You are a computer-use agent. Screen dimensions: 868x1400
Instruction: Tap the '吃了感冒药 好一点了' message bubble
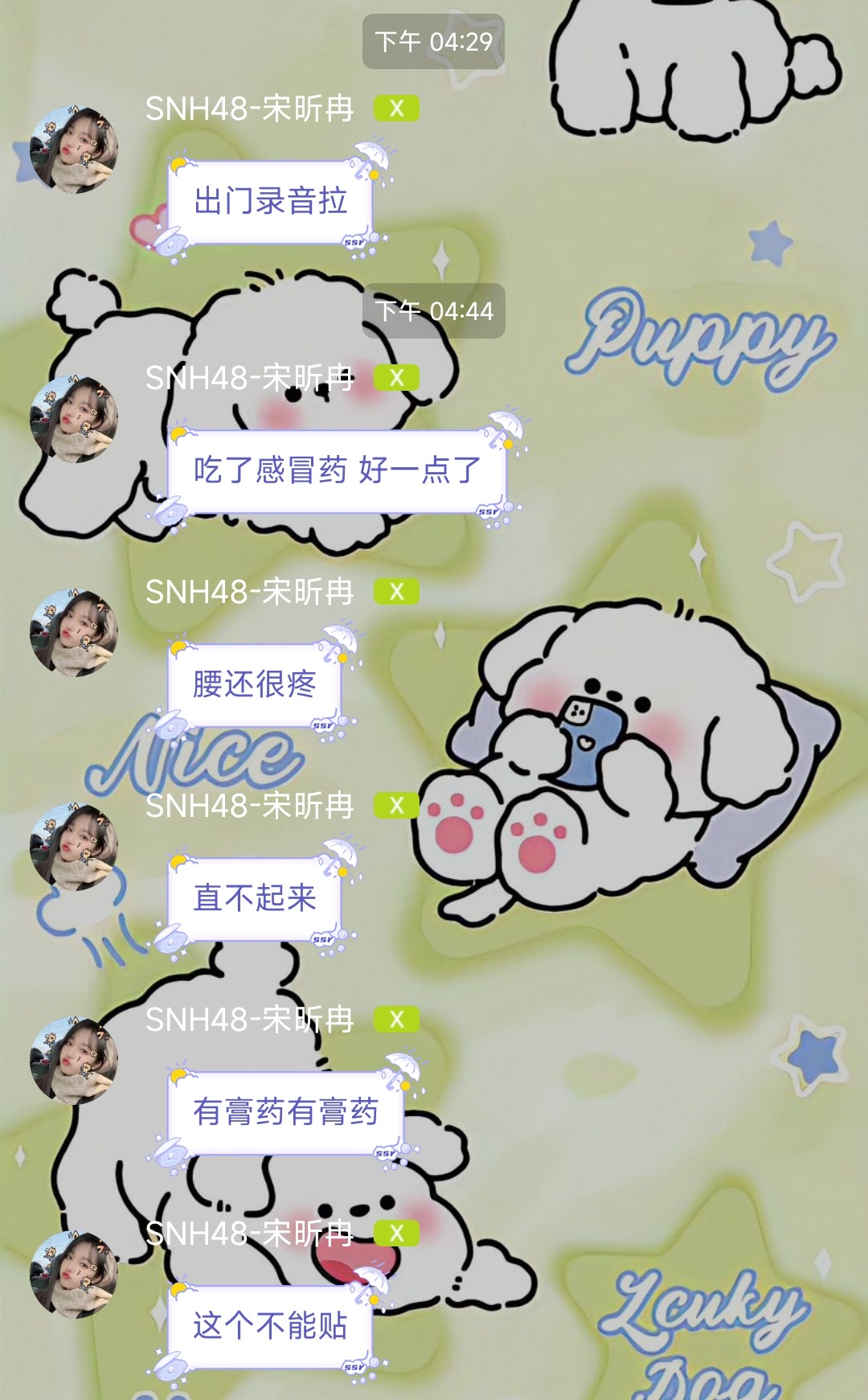[x=337, y=470]
